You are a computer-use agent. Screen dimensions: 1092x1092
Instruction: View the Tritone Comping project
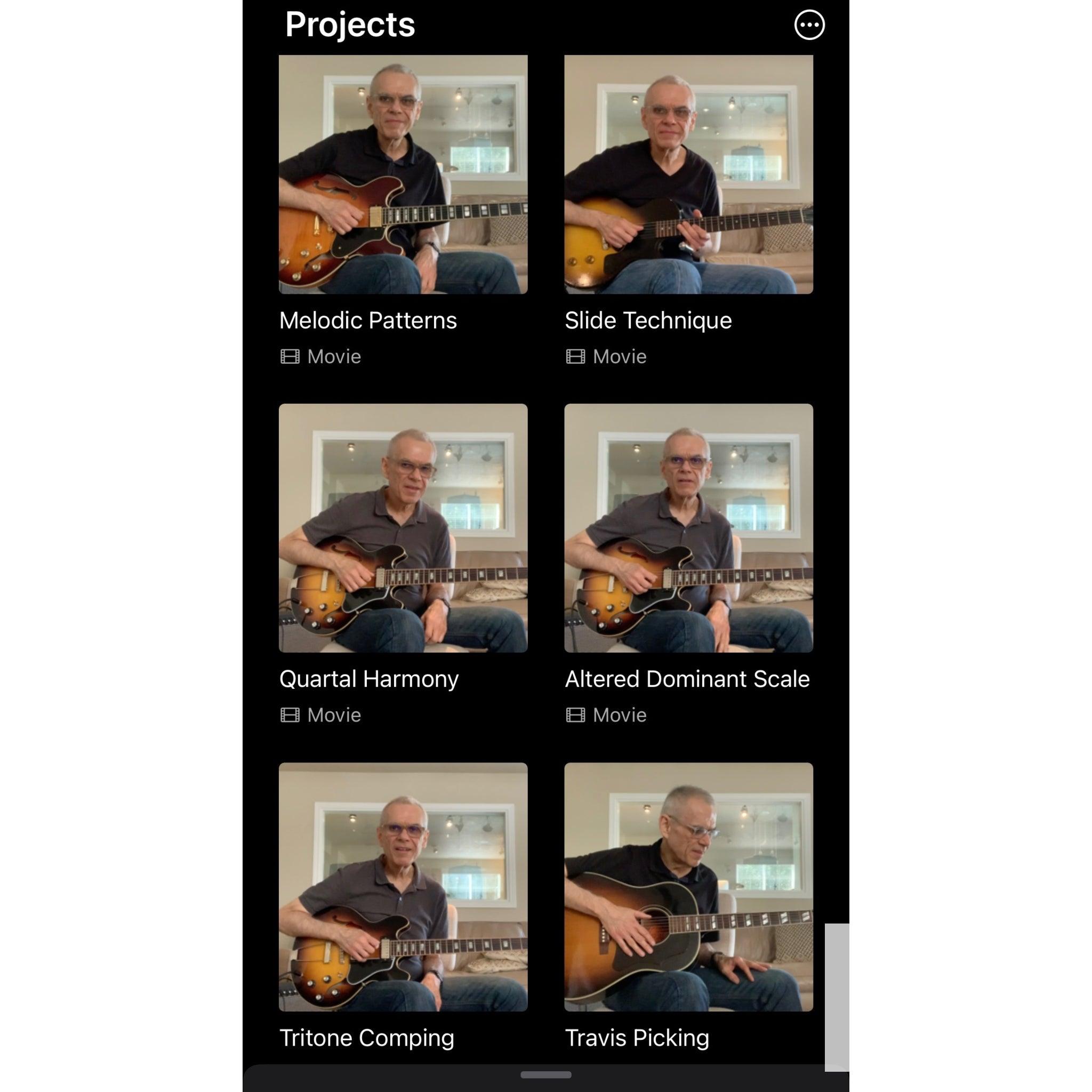[x=403, y=886]
